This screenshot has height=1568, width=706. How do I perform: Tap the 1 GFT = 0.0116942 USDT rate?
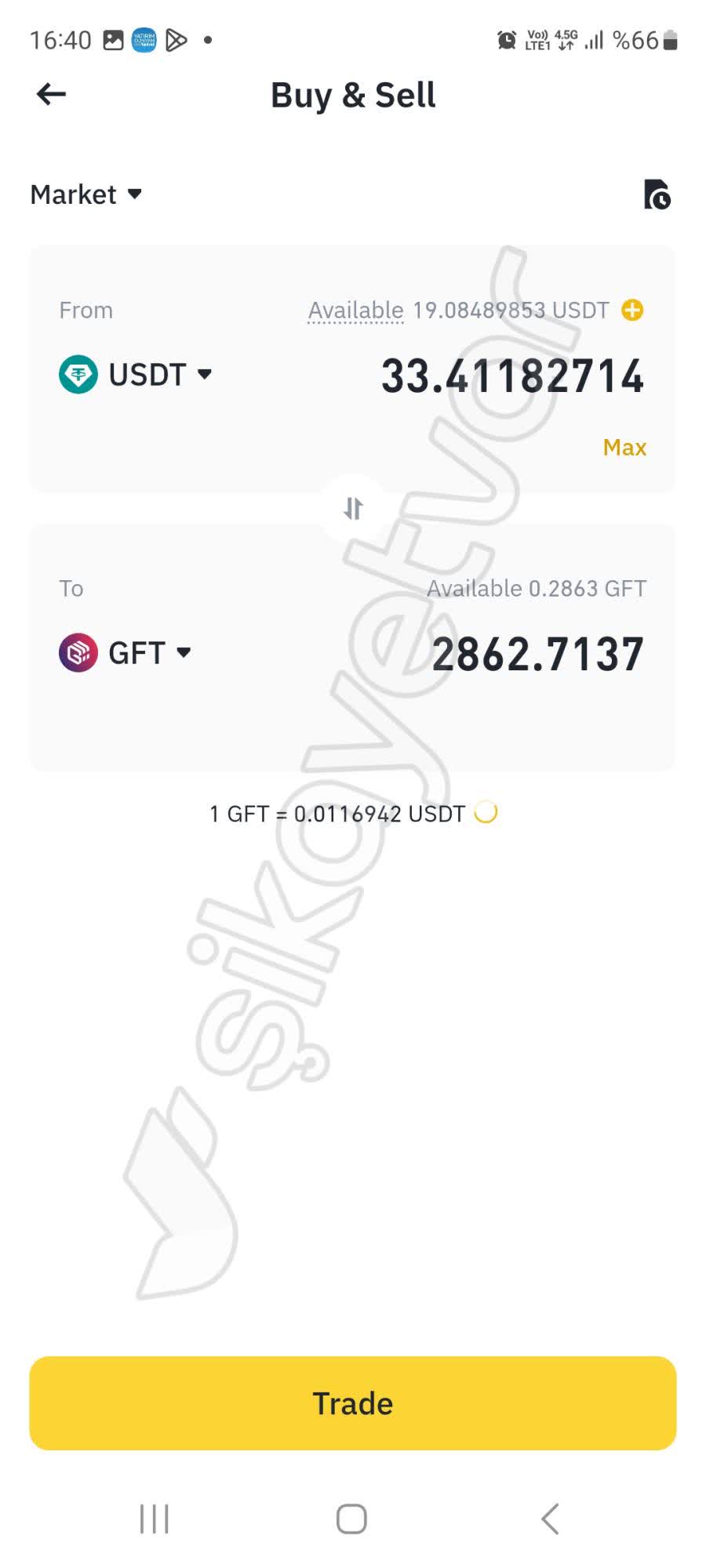point(337,814)
